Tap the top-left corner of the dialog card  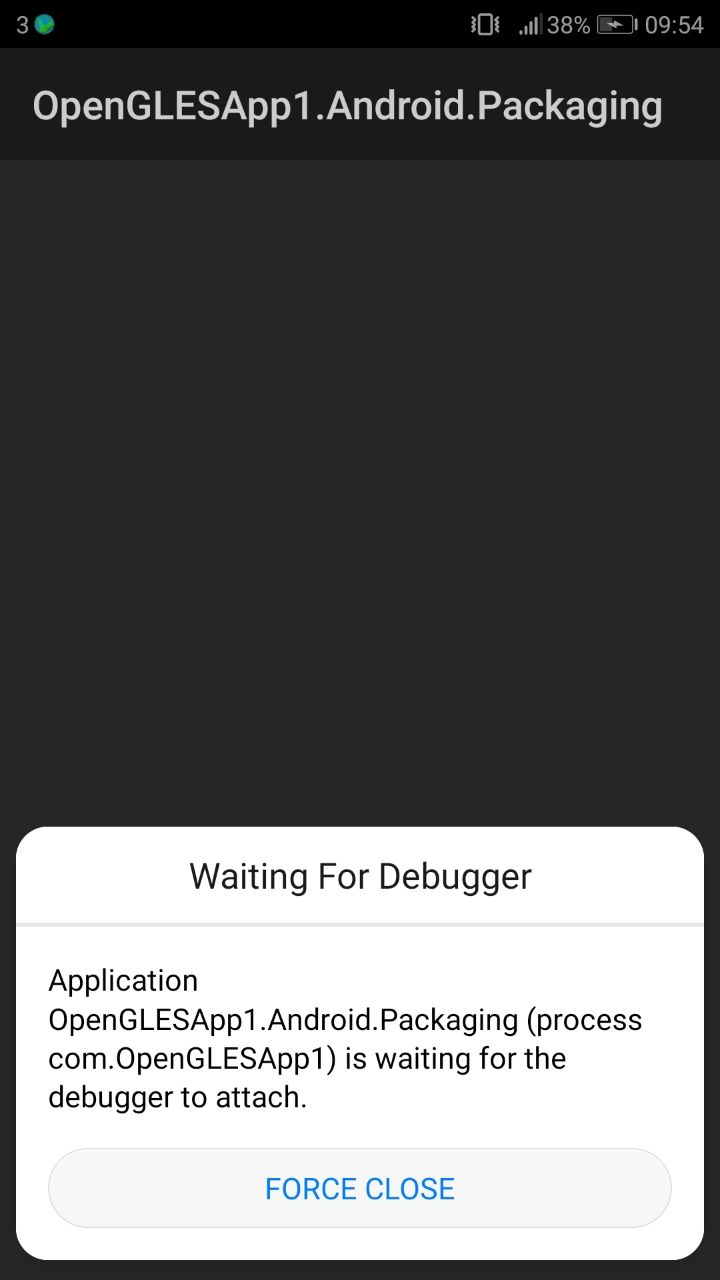[30, 840]
